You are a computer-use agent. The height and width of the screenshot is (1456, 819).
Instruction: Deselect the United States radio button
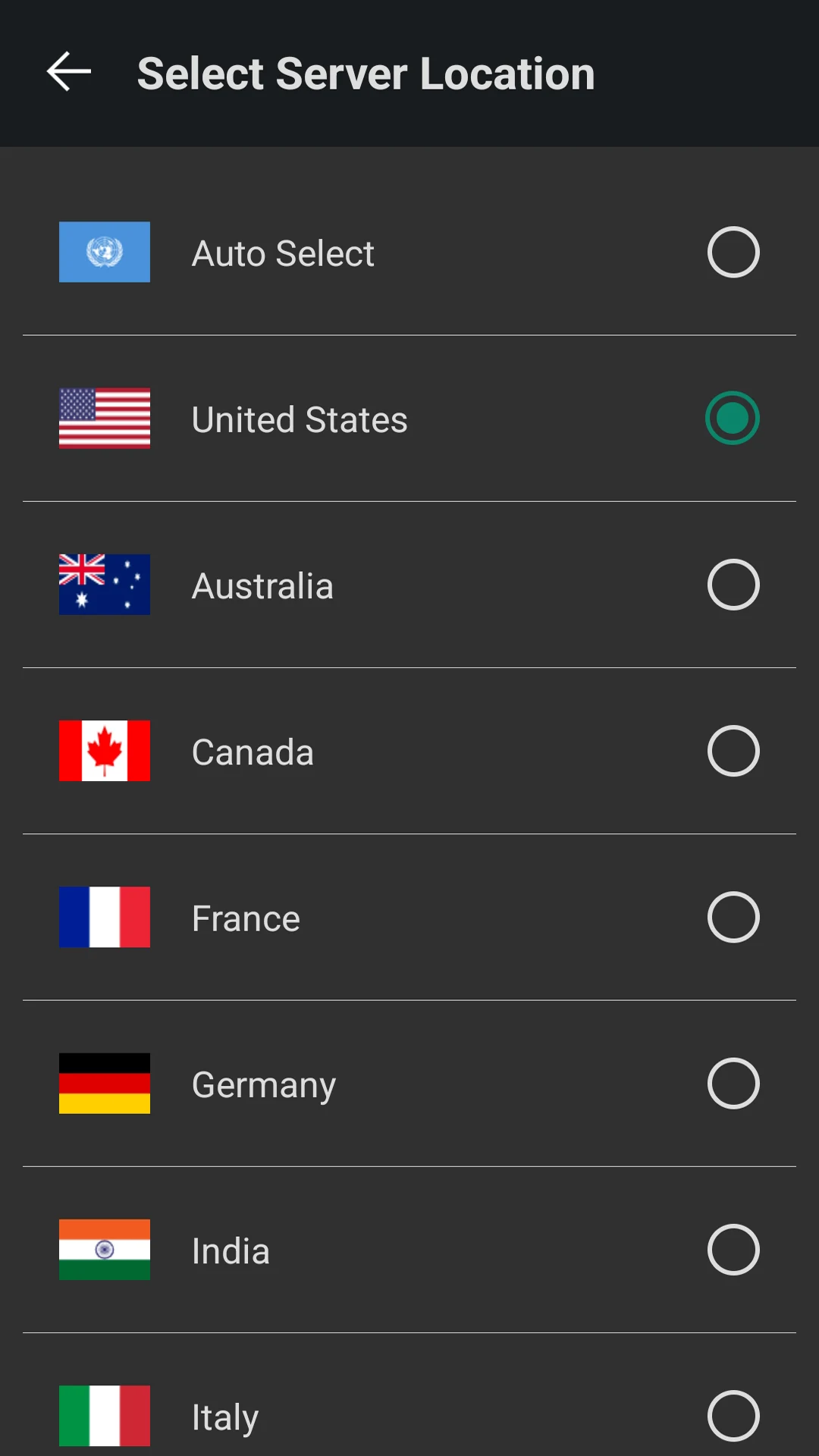pyautogui.click(x=733, y=419)
